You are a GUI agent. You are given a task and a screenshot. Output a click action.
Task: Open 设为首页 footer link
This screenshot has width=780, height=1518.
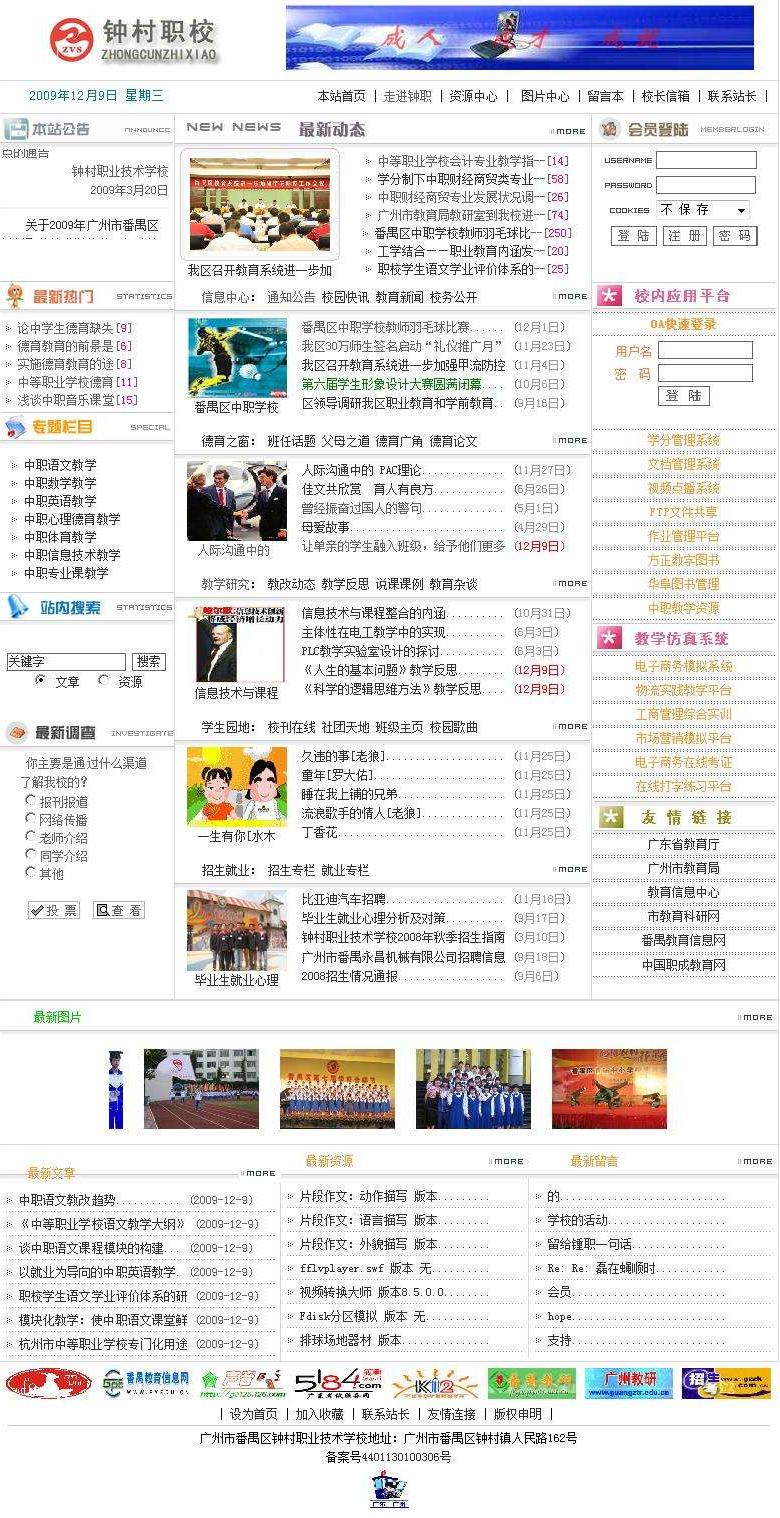pyautogui.click(x=253, y=1414)
